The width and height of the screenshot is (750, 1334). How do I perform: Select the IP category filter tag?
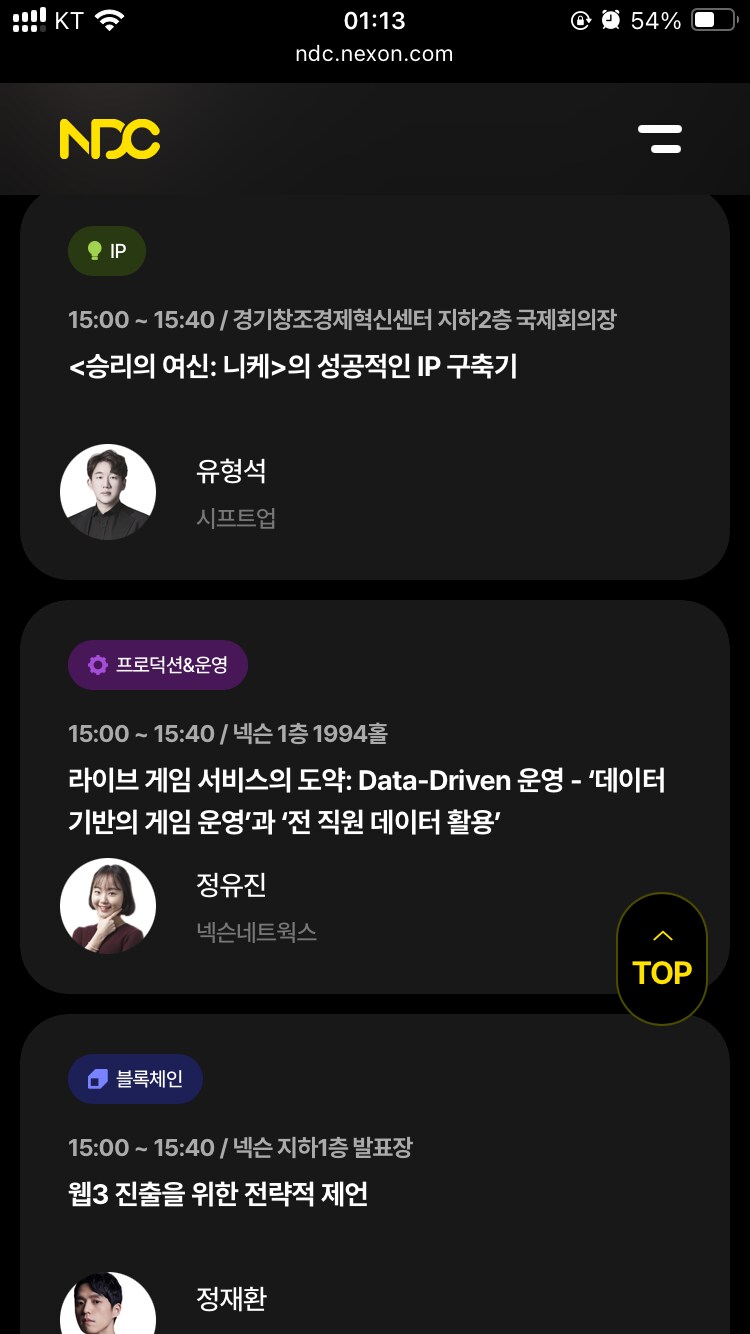pos(106,251)
